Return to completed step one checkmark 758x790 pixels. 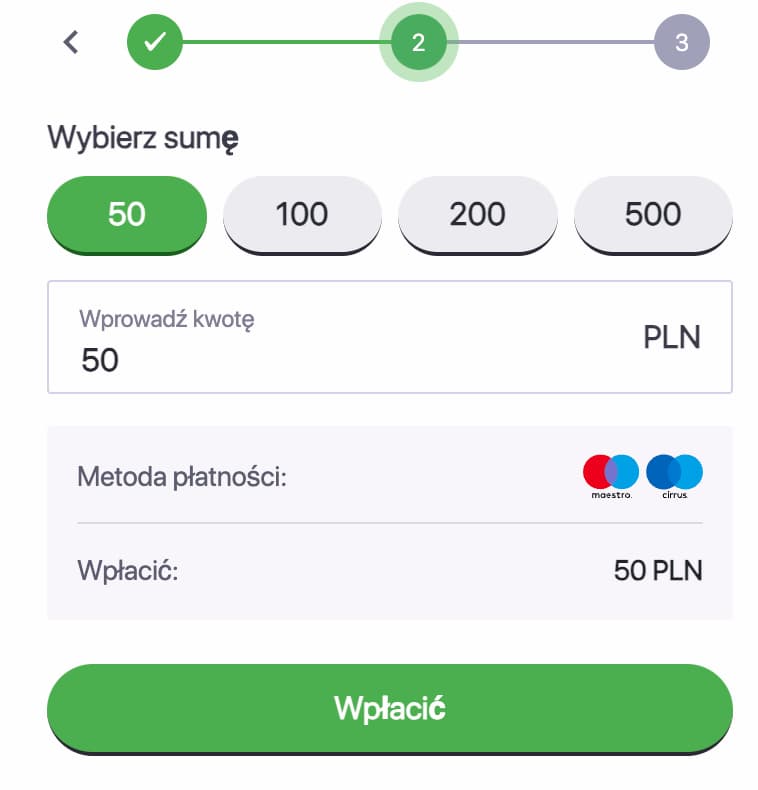pos(155,42)
